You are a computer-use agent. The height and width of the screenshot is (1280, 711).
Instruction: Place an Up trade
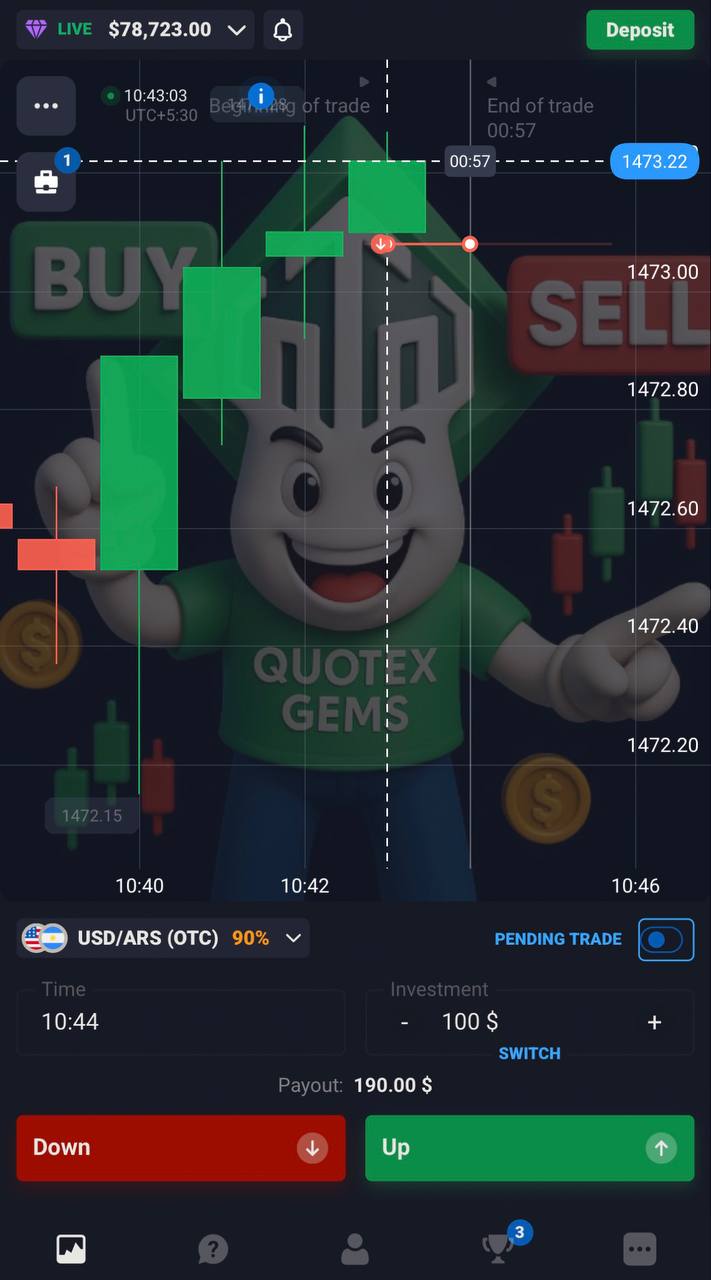pyautogui.click(x=529, y=1148)
